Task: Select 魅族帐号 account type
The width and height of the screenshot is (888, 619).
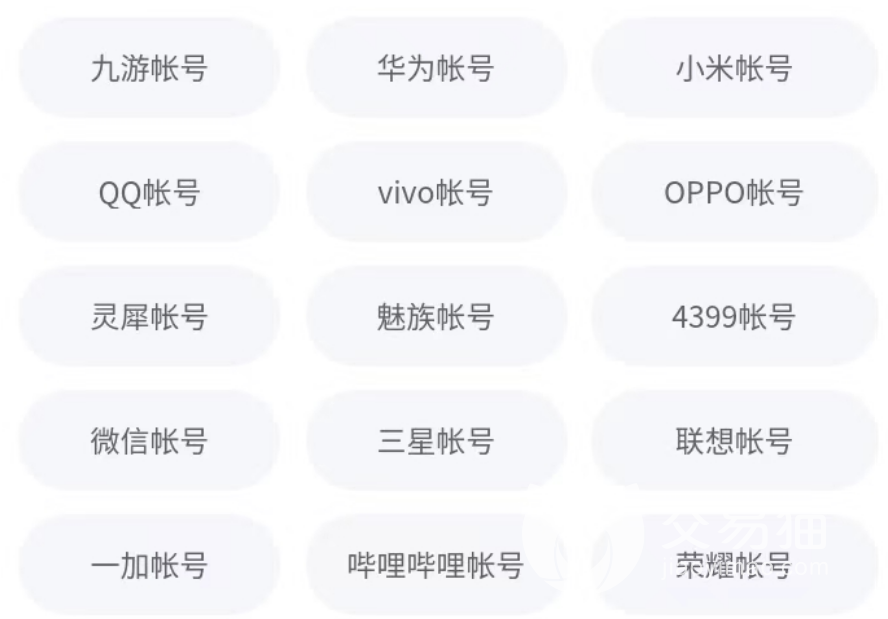Action: click(436, 316)
